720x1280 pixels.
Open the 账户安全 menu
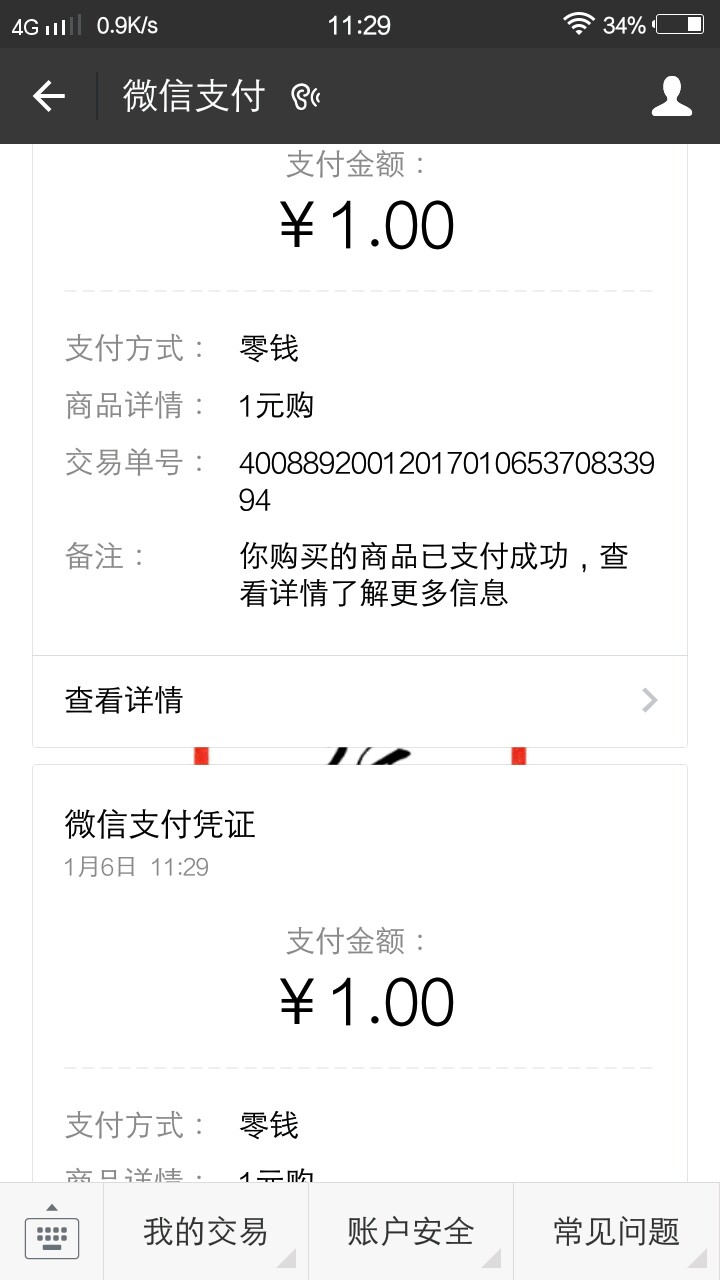[x=411, y=1232]
